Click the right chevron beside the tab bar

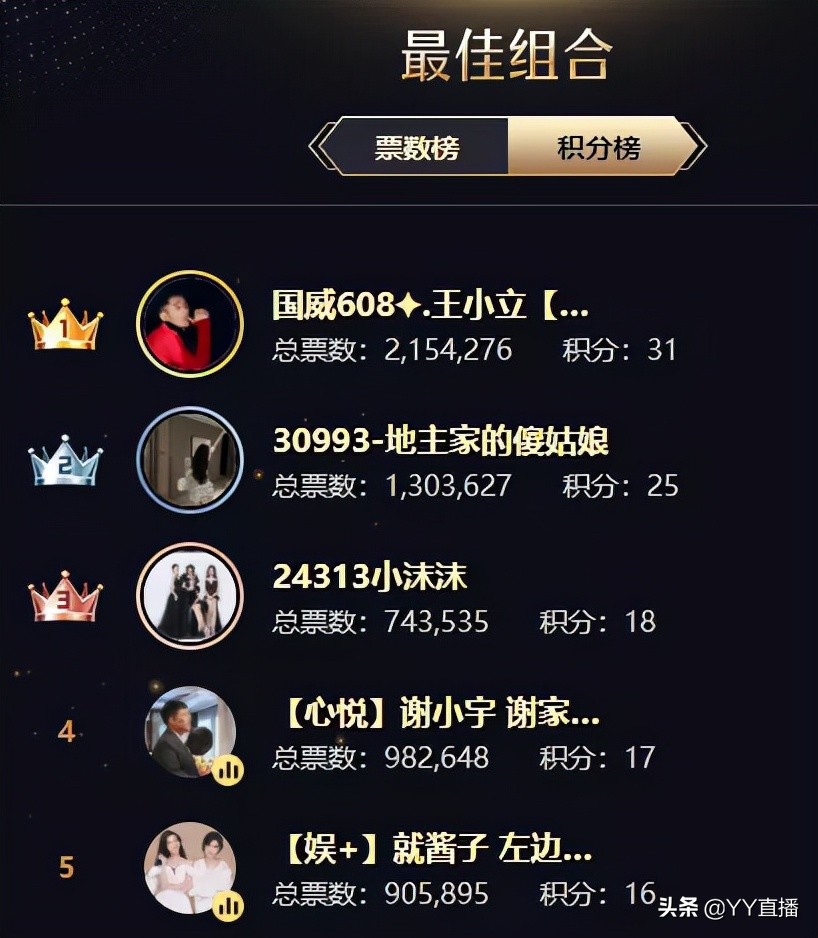tap(692, 146)
